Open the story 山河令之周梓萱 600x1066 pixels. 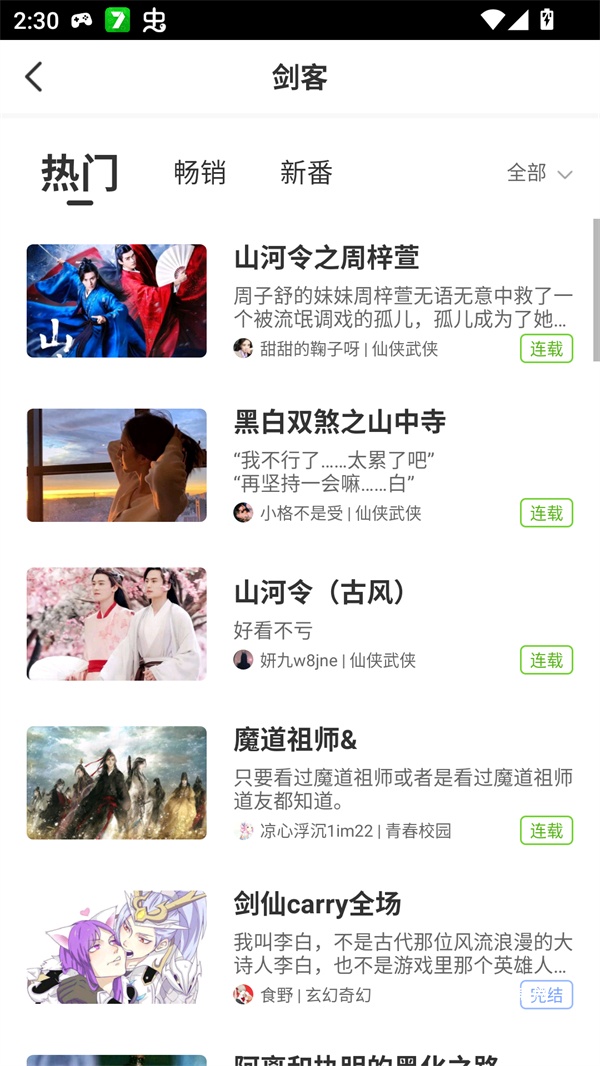(x=326, y=258)
